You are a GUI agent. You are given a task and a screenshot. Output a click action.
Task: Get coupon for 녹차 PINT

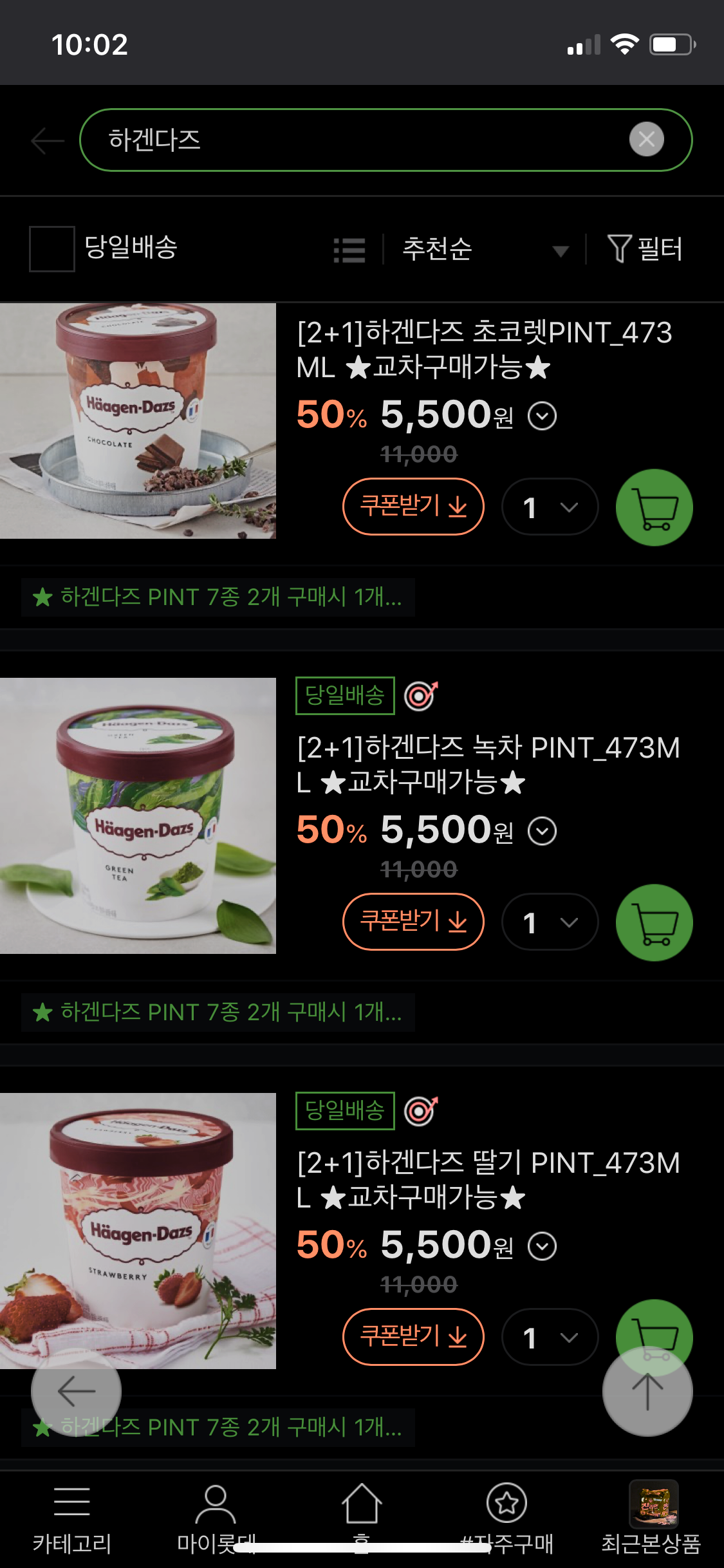click(x=413, y=922)
